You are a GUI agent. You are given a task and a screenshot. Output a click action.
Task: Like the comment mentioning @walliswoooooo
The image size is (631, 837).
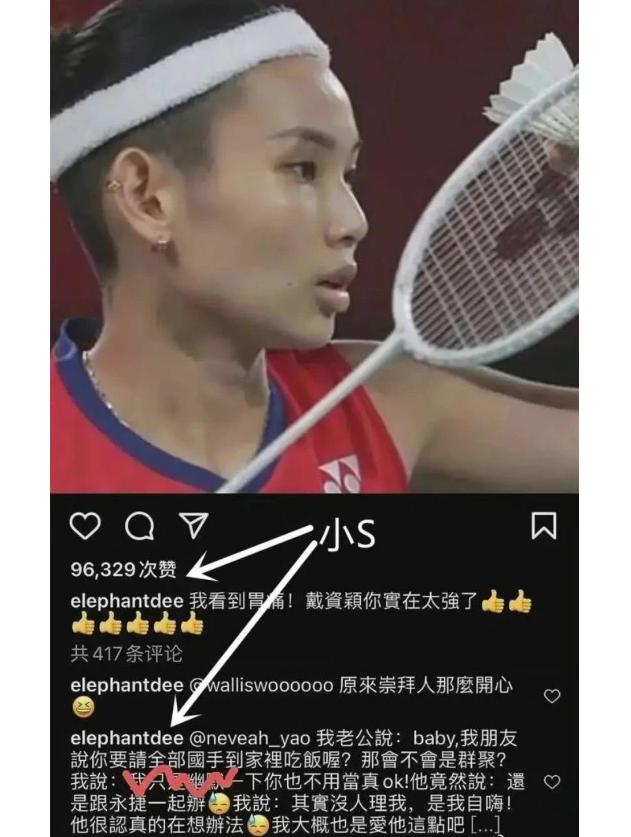552,696
